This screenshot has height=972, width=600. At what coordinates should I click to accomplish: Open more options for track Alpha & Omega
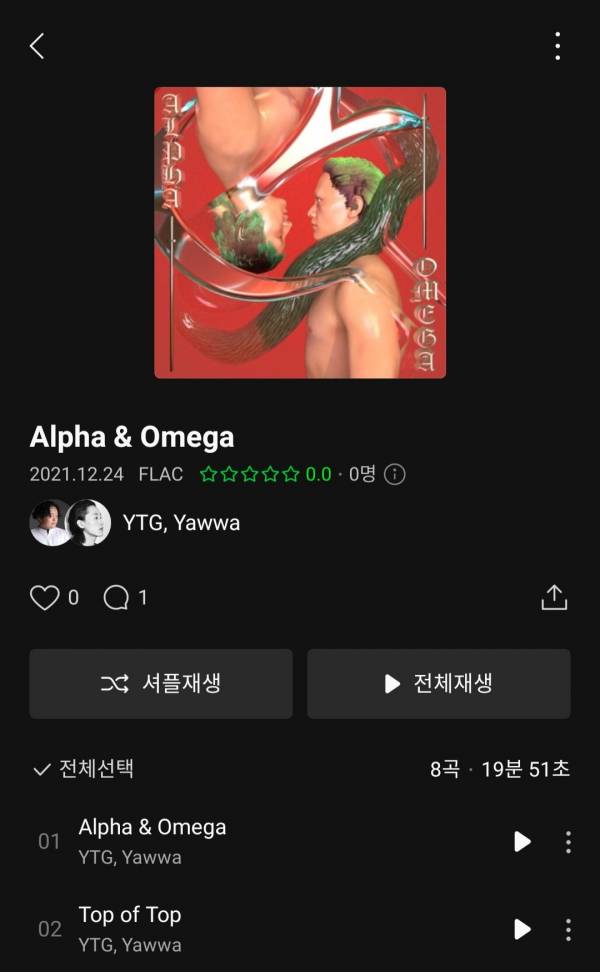568,842
